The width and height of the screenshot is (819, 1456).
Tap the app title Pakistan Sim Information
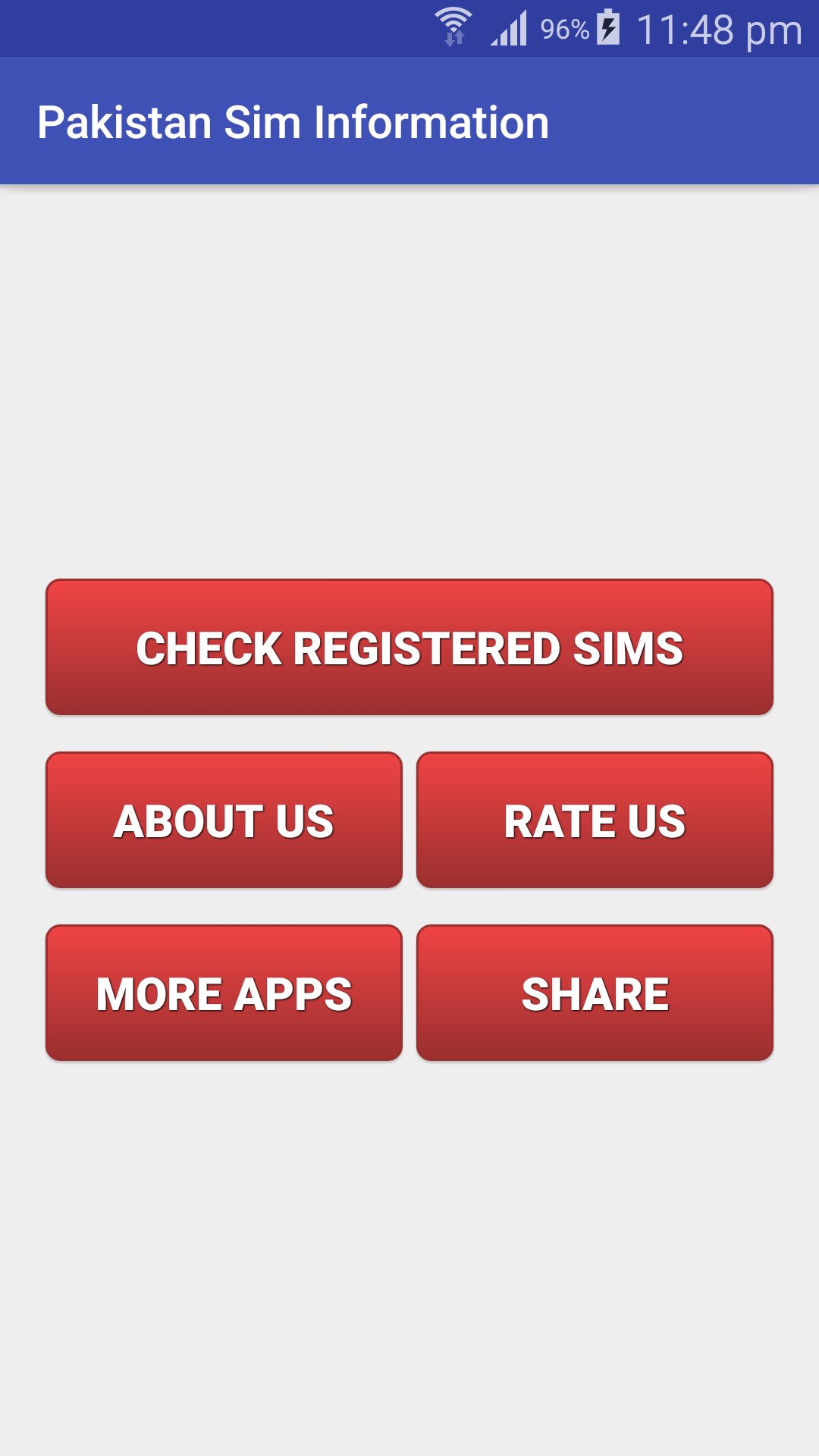coord(293,121)
